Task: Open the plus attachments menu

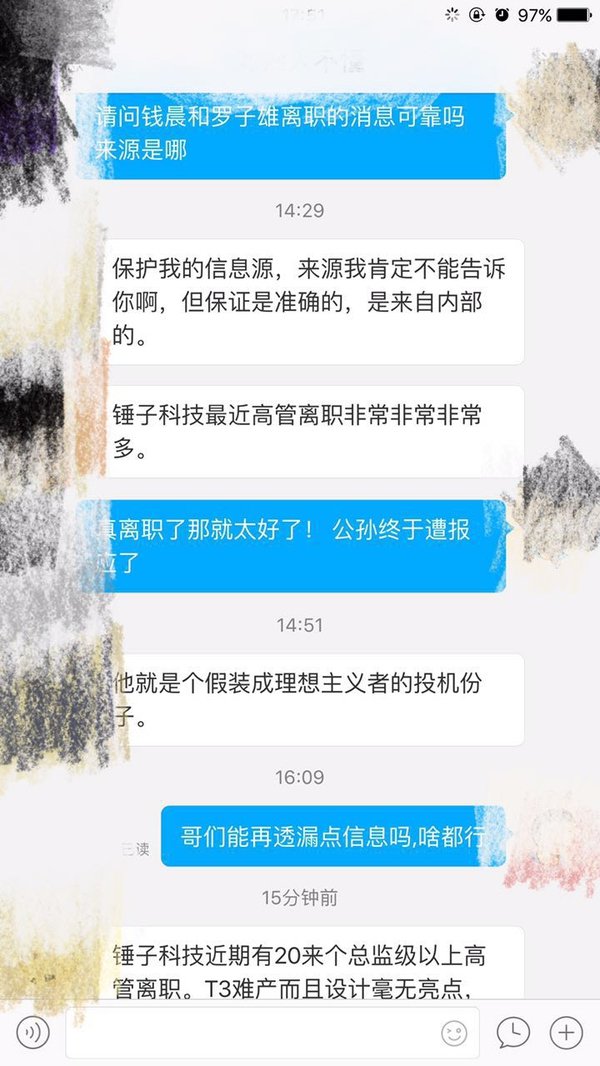Action: [x=566, y=1032]
